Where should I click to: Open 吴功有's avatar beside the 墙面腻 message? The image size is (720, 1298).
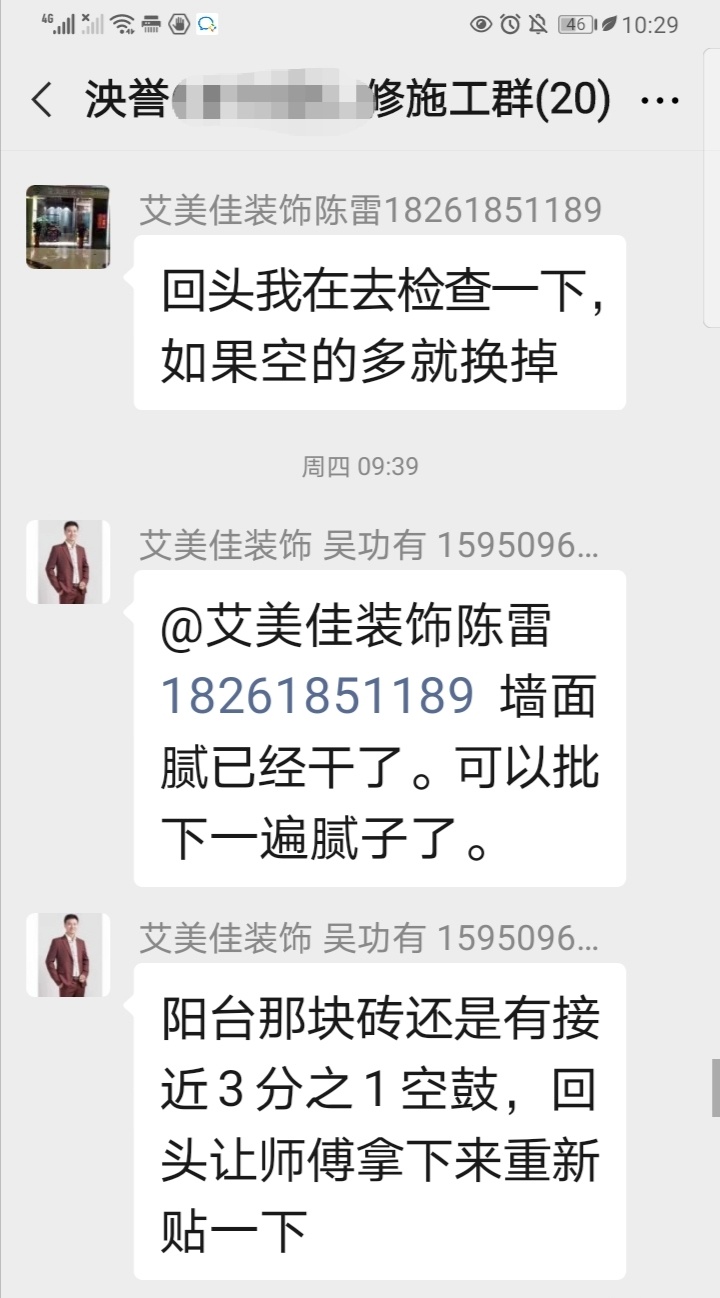[68, 562]
